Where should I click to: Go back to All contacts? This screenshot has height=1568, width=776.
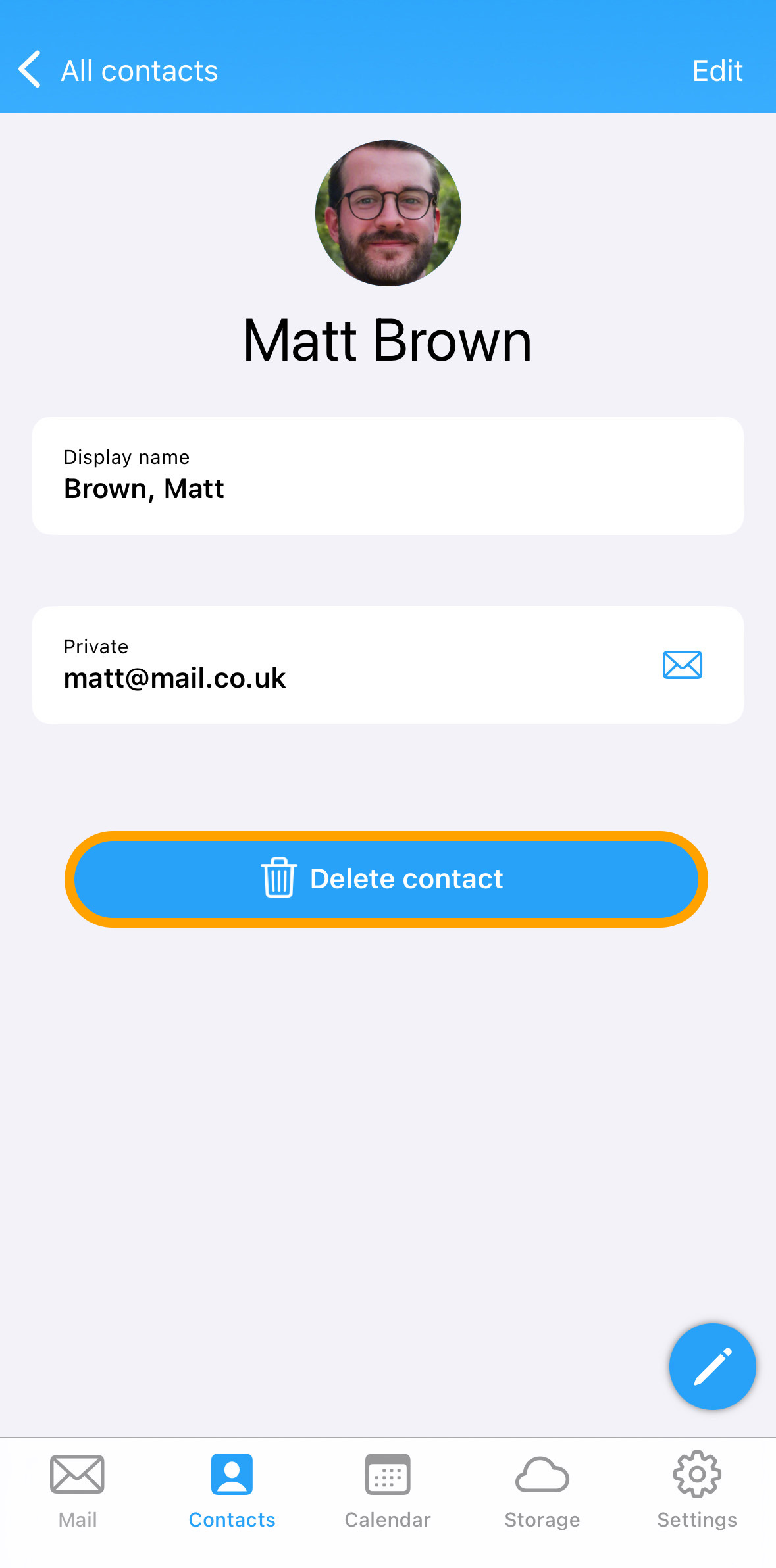click(x=118, y=70)
